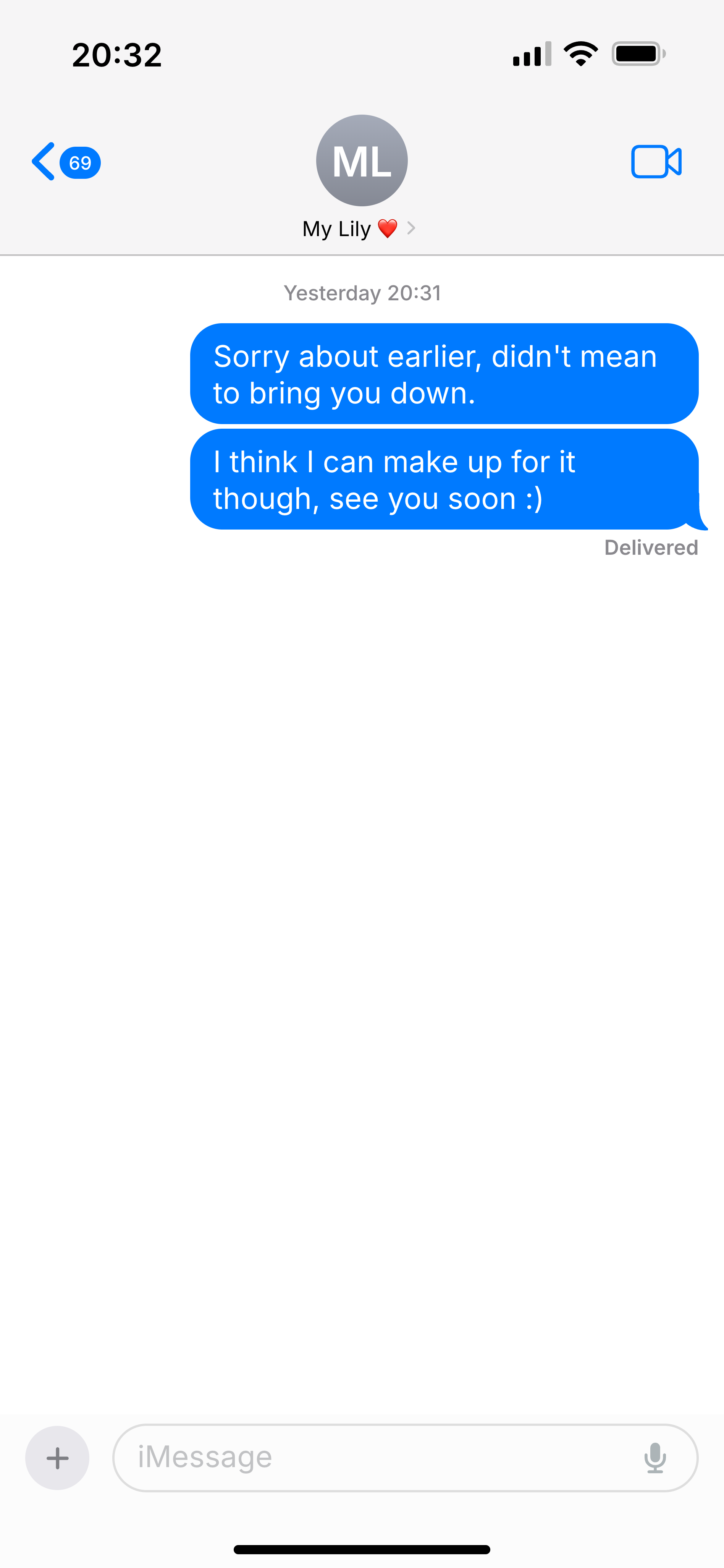This screenshot has height=1568, width=724.
Task: Go back to the messages list
Action: [66, 162]
